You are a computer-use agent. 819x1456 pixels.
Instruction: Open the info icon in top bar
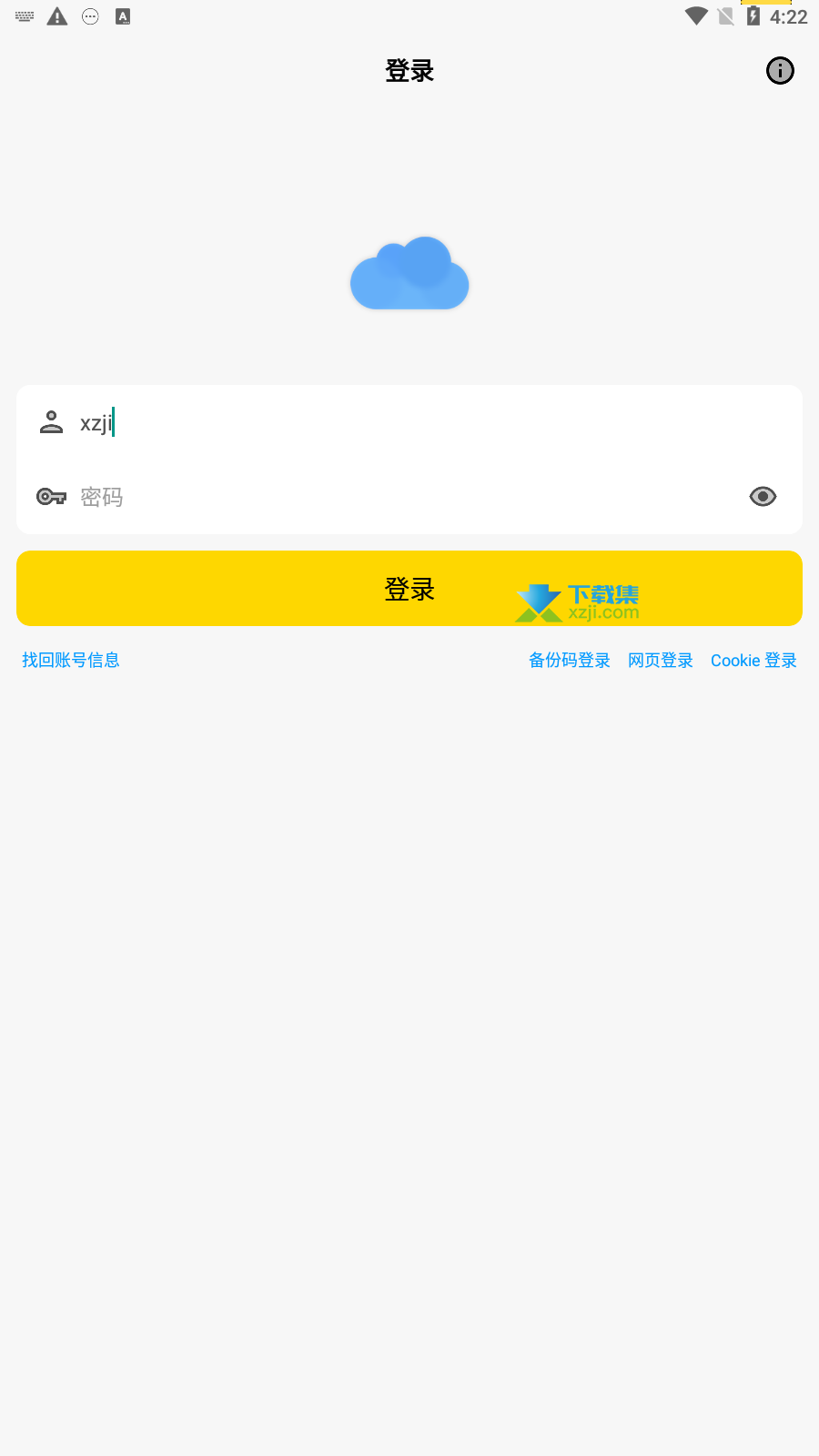[780, 70]
